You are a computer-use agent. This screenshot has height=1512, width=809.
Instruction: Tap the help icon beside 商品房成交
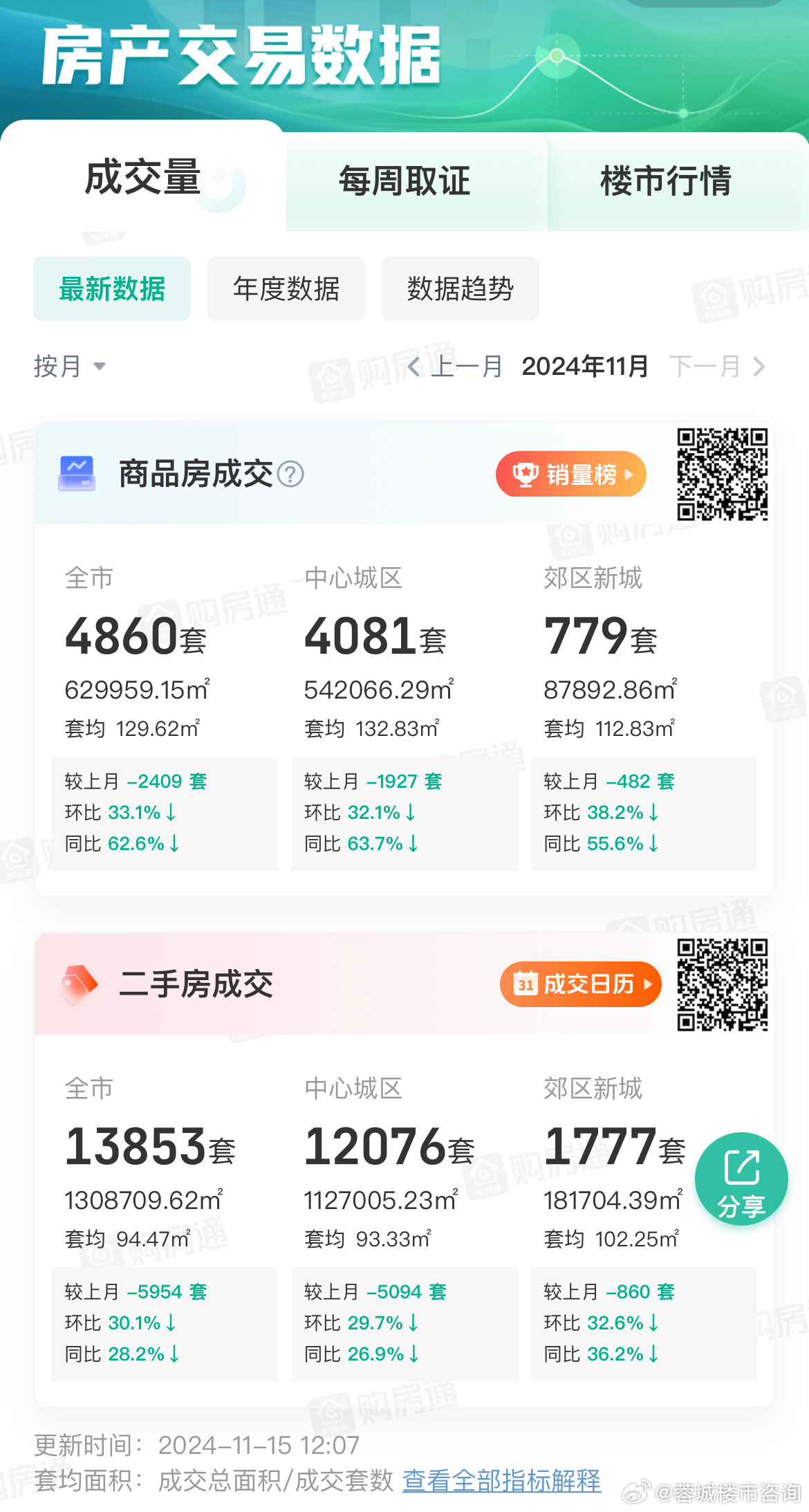(290, 474)
